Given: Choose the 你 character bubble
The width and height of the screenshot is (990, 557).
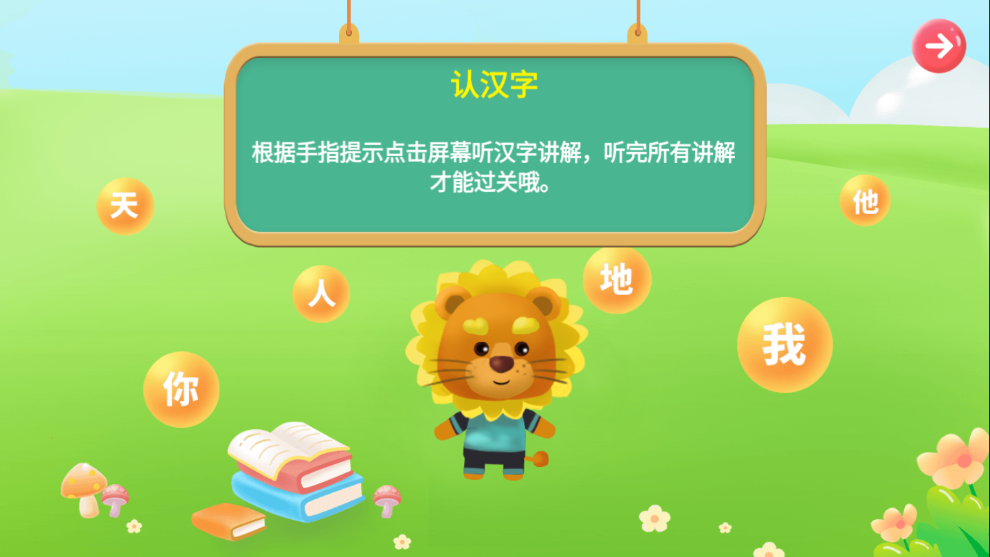Looking at the screenshot, I should [x=181, y=389].
